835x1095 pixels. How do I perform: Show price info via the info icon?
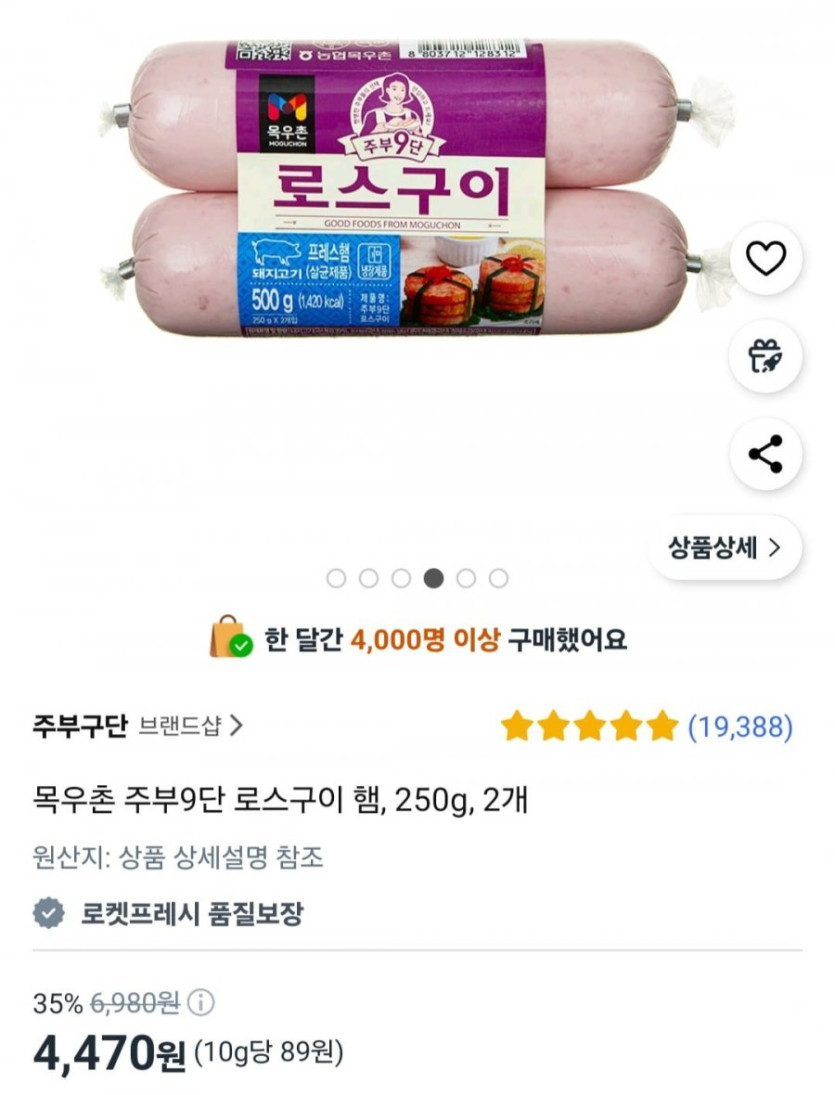(x=201, y=1002)
